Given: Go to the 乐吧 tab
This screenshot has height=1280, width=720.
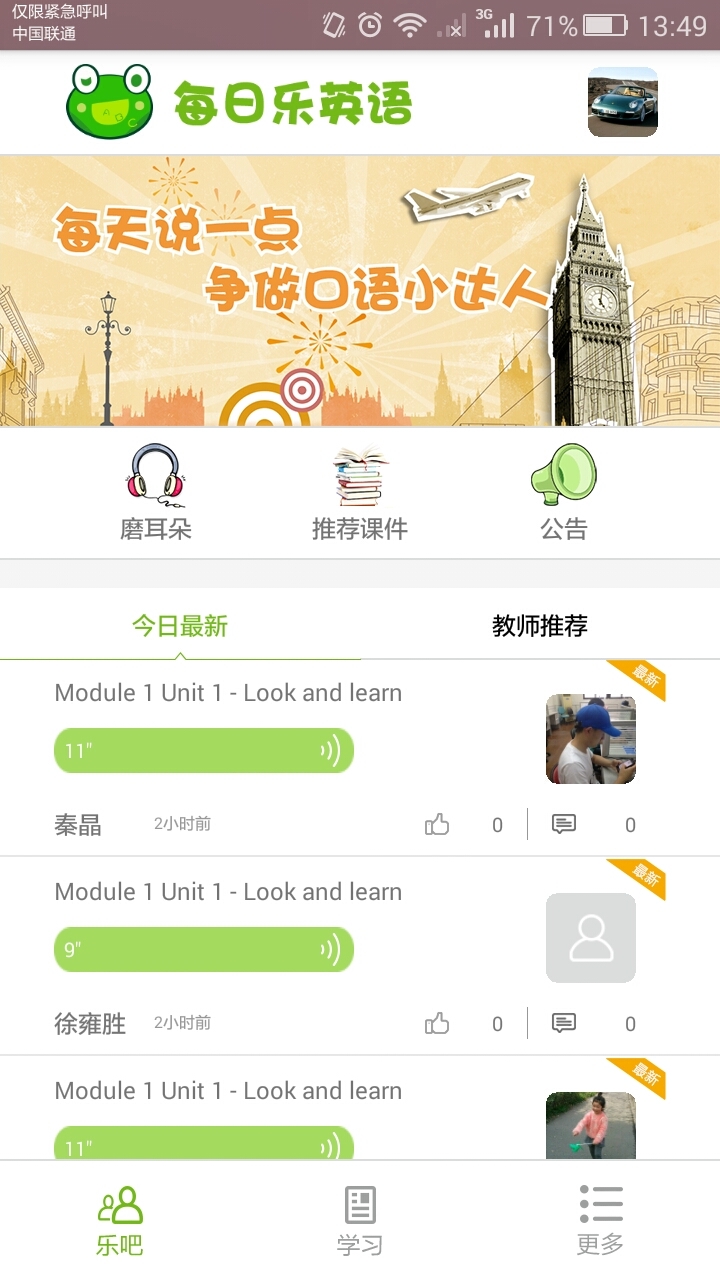Looking at the screenshot, I should coord(120,1220).
